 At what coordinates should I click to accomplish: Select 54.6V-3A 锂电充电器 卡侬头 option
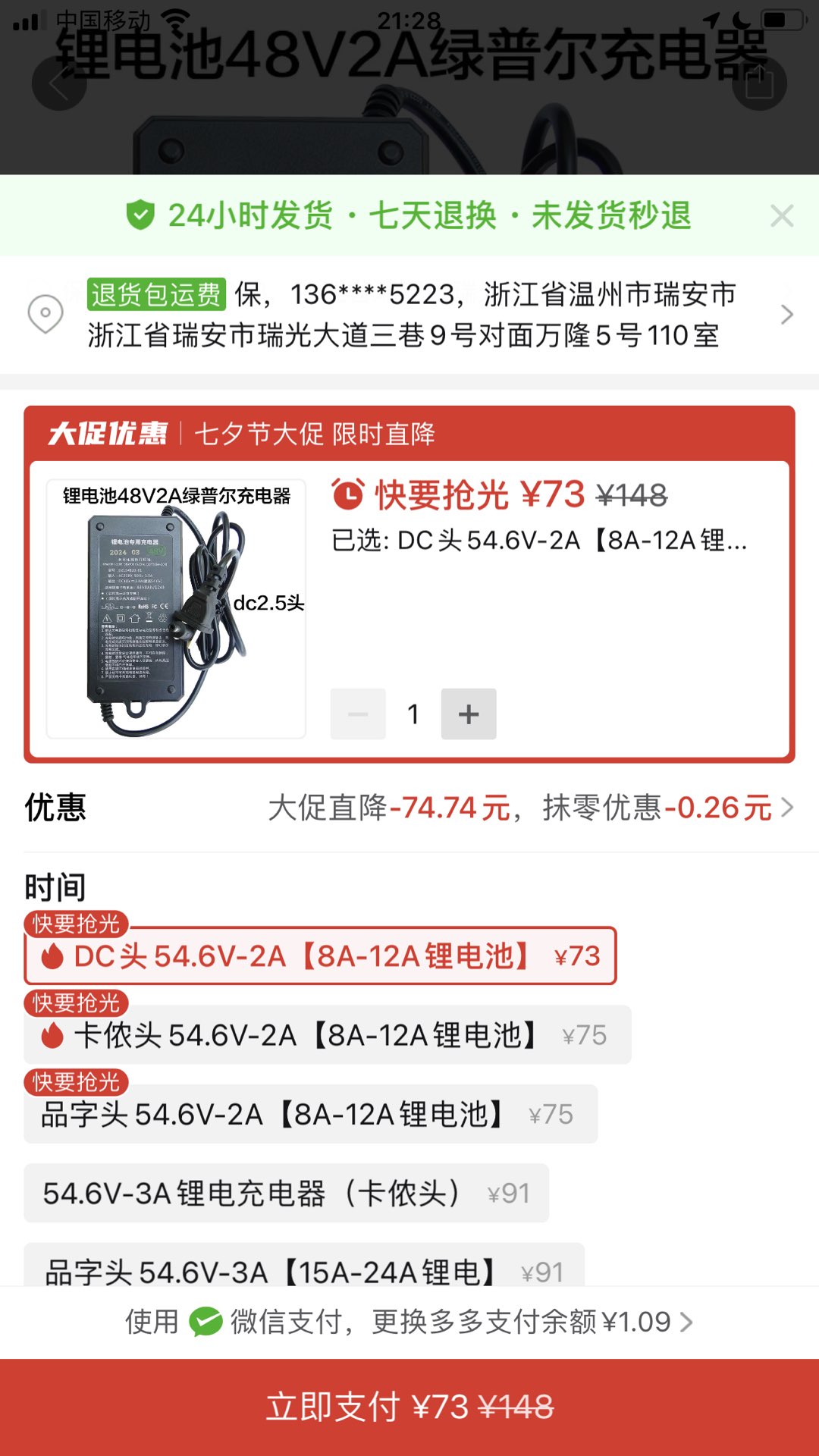(287, 1193)
